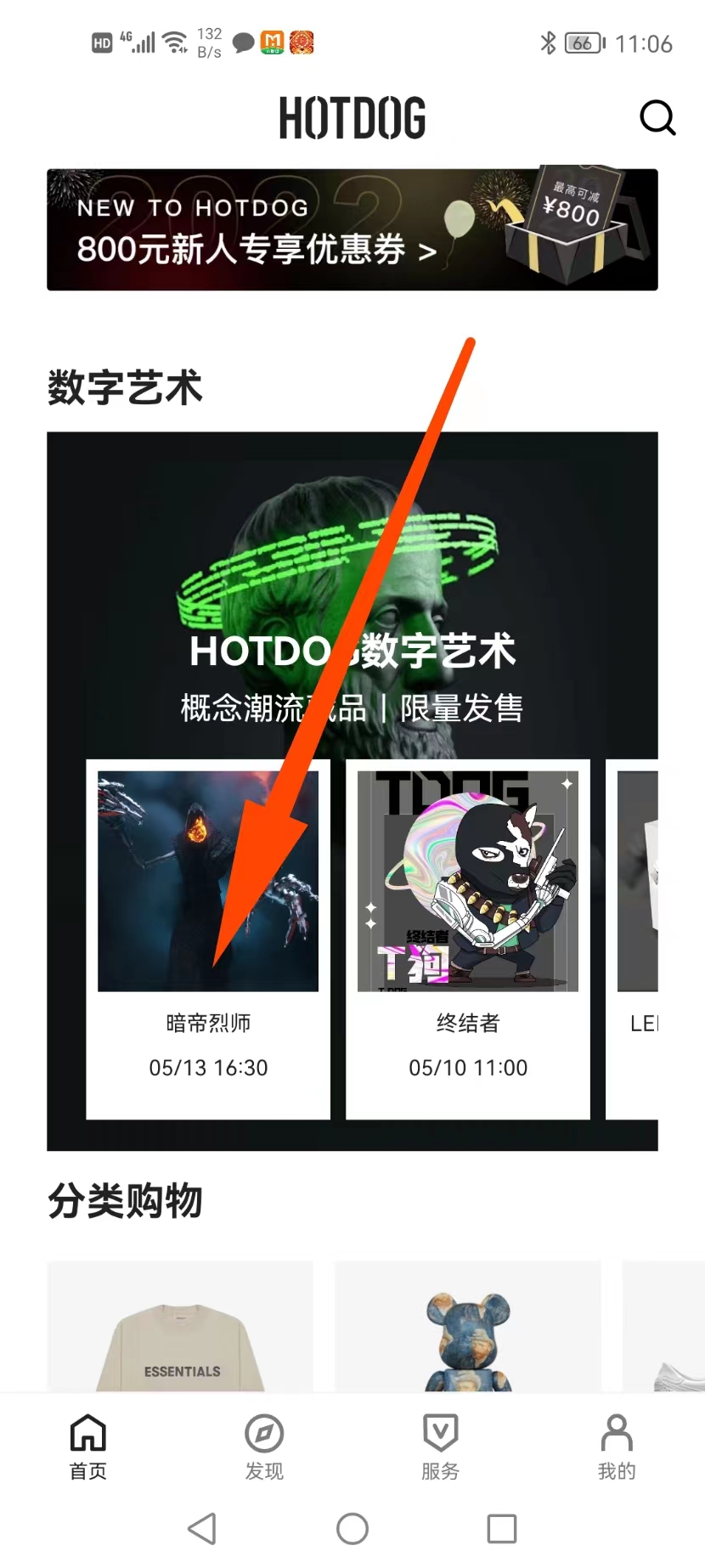Image resolution: width=705 pixels, height=1568 pixels.
Task: Go to the system home screen
Action: (x=352, y=1529)
